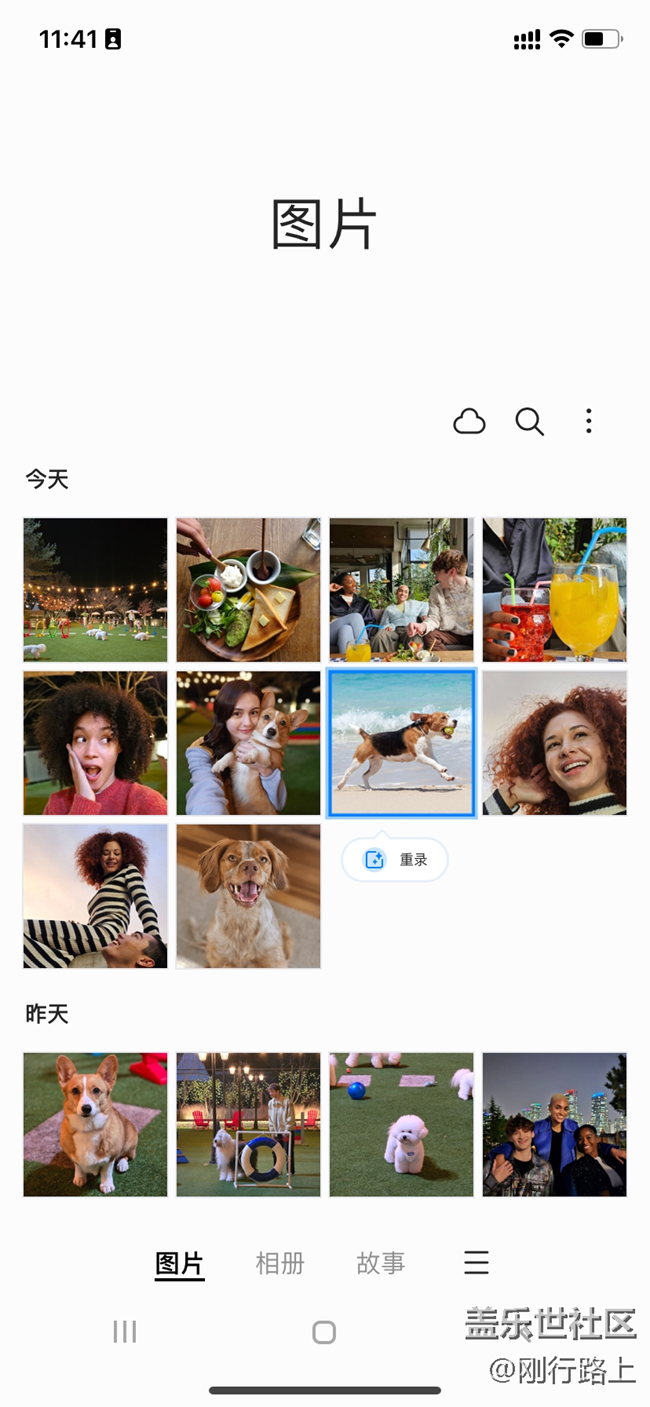Open the orange juice drinks photo
Viewport: 650px width, 1407px height.
pyautogui.click(x=554, y=590)
